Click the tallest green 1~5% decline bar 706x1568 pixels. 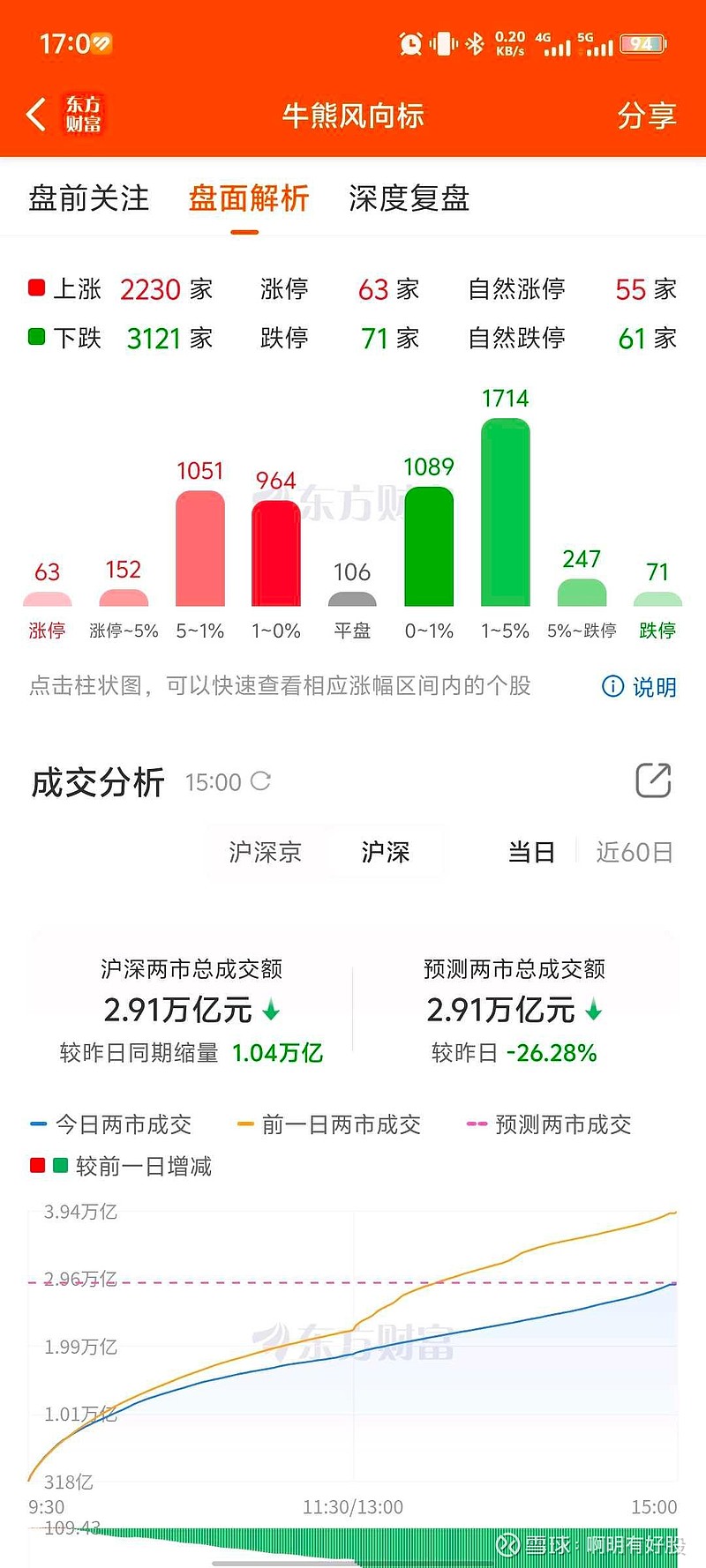point(505,511)
